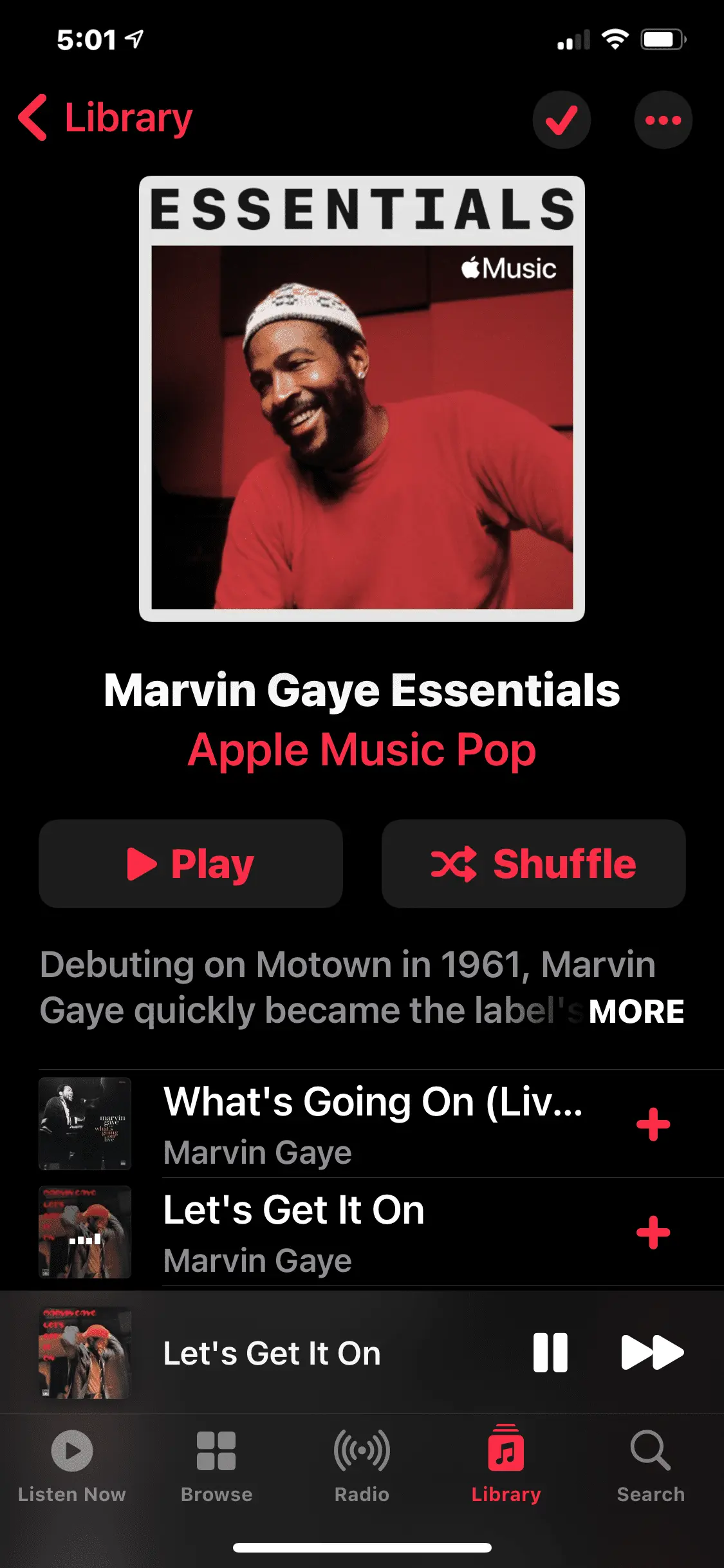This screenshot has height=1568, width=724.
Task: Pause the current song
Action: [x=551, y=1352]
